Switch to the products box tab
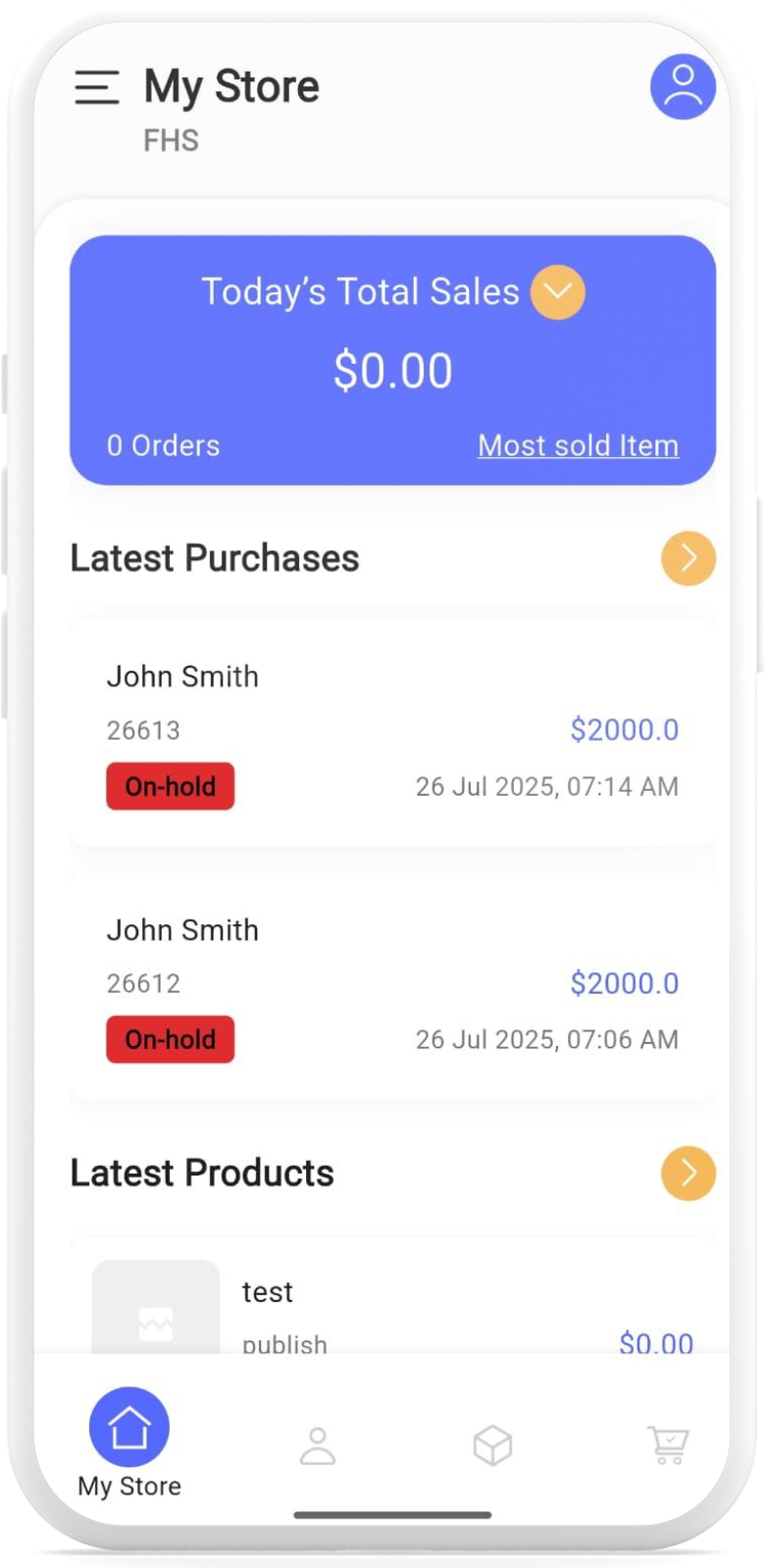Image resolution: width=765 pixels, height=1568 pixels. click(492, 1445)
